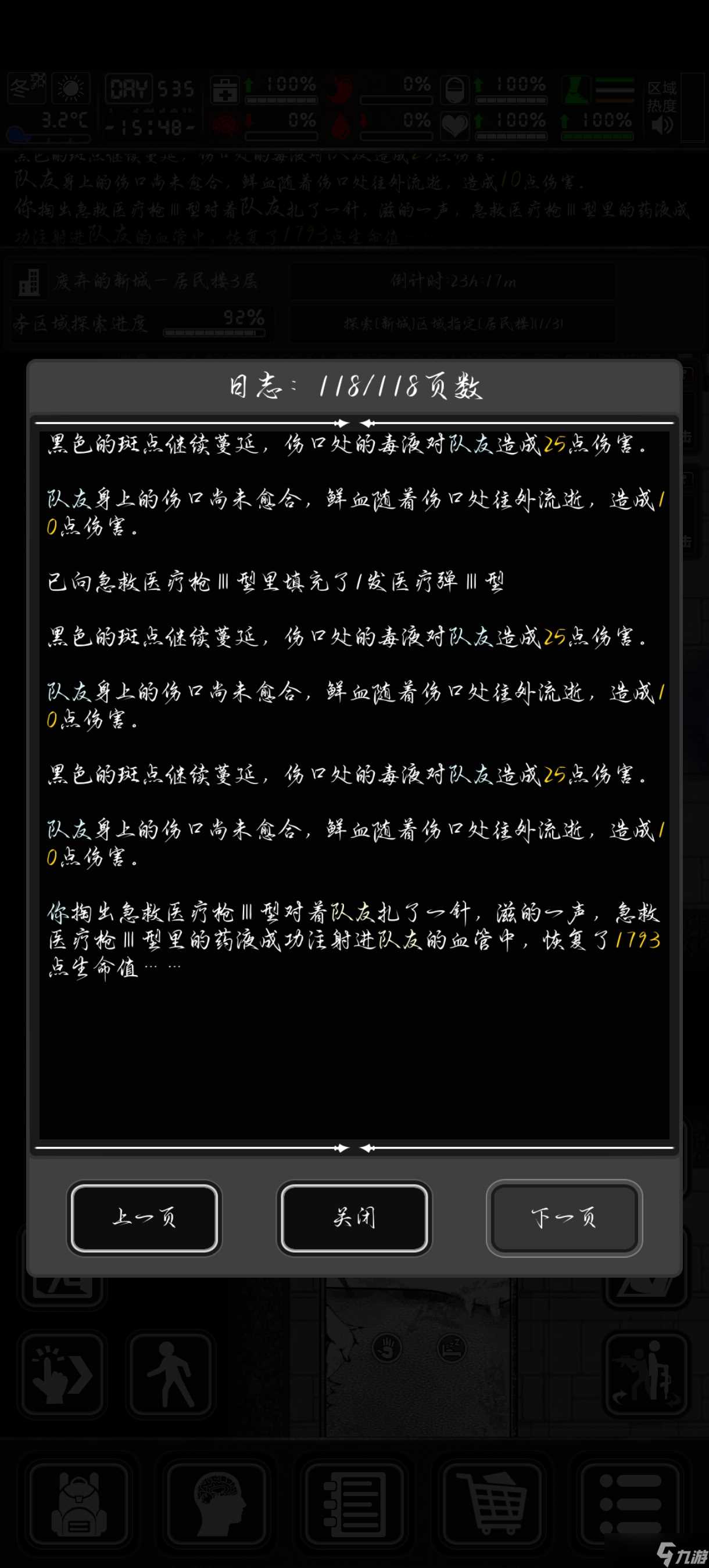
Task: Open the notebook journal icon
Action: (356, 1504)
